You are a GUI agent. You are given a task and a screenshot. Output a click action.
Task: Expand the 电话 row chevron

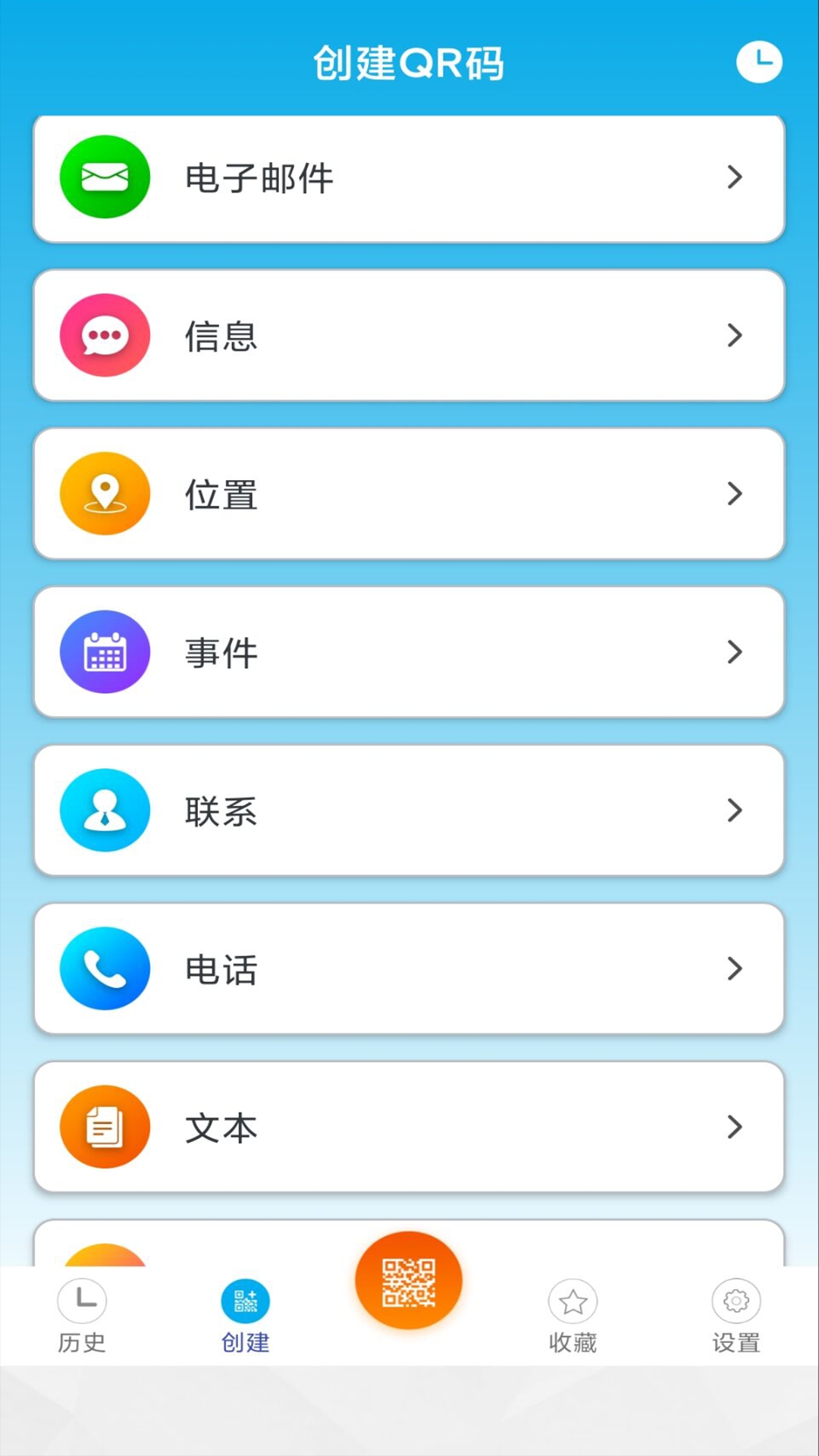click(x=734, y=968)
